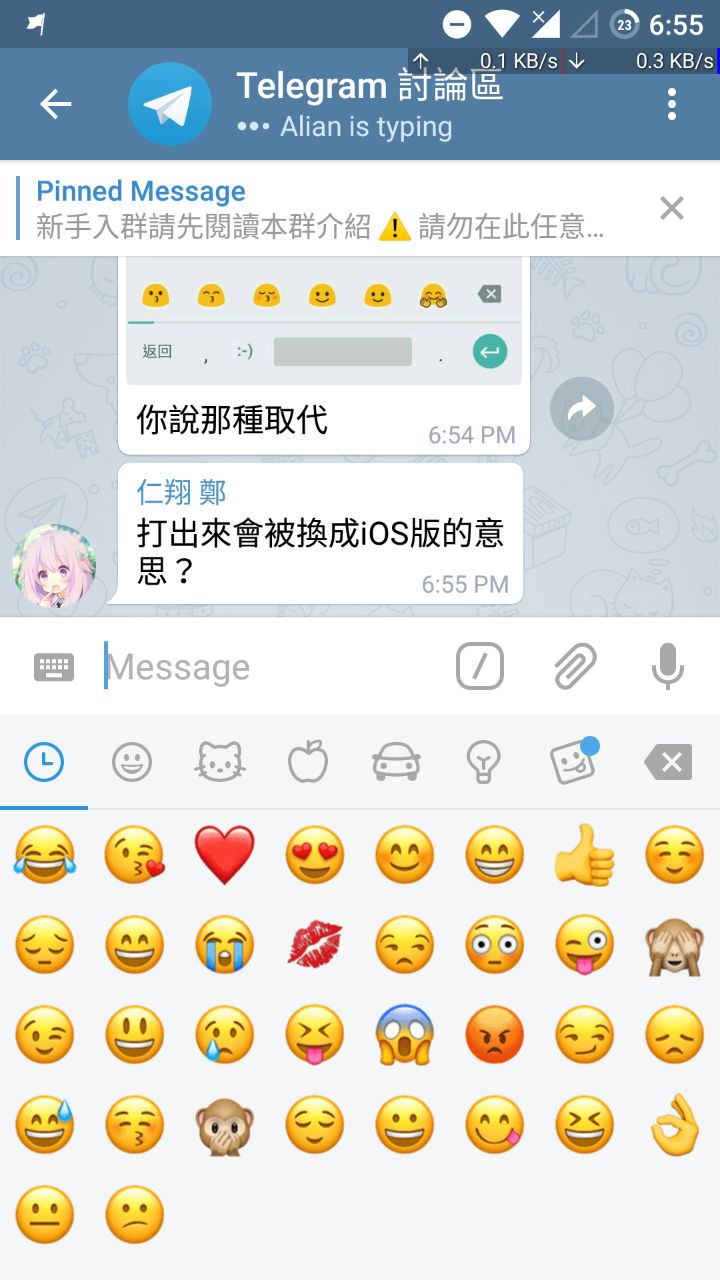The image size is (720, 1280).
Task: Tap the microphone for a voice message
Action: pos(667,667)
